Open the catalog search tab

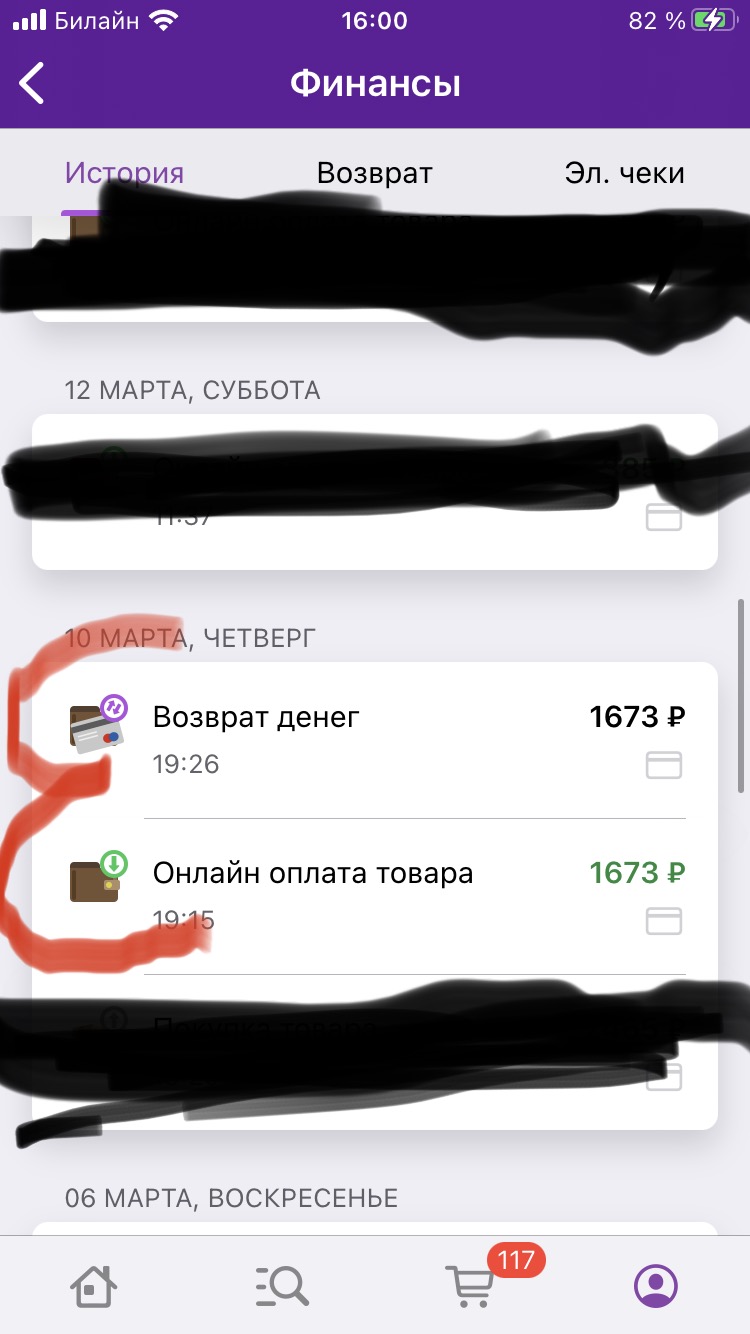click(281, 1284)
